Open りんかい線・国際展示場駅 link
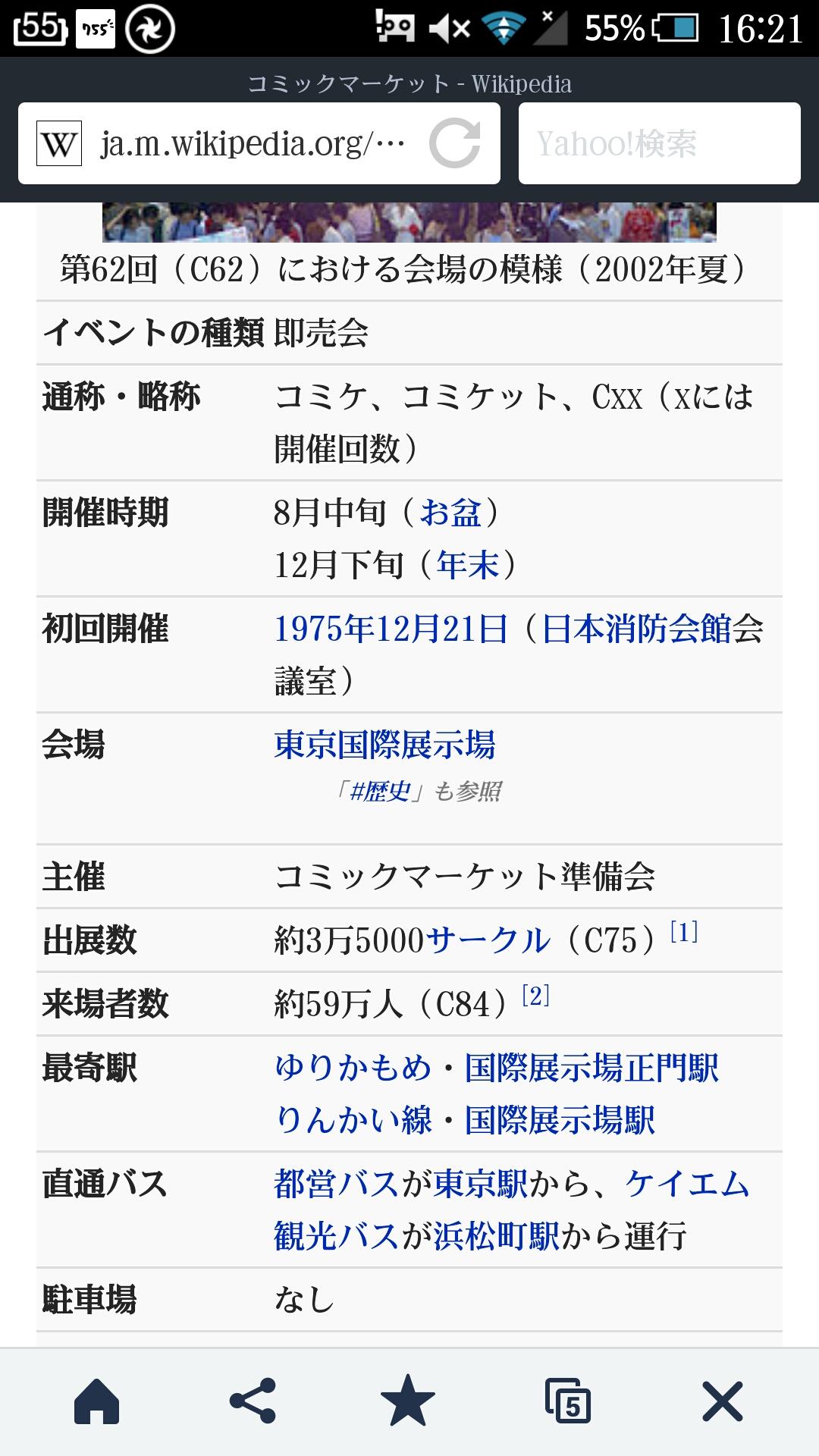Viewport: 819px width, 1456px height. 465,1120
